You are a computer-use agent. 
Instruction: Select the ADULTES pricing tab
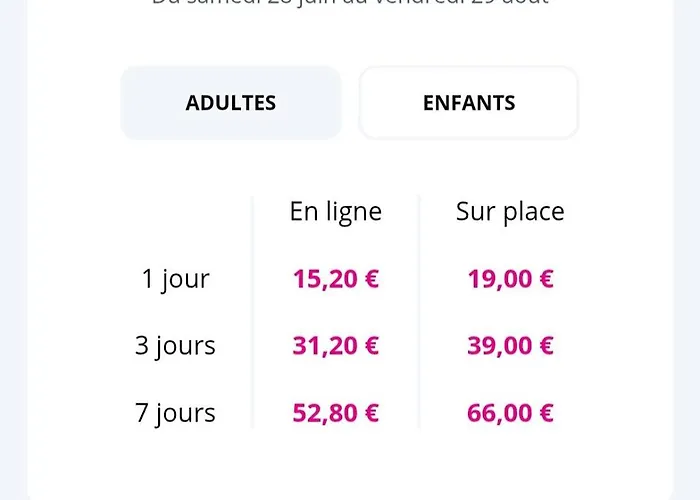point(231,103)
